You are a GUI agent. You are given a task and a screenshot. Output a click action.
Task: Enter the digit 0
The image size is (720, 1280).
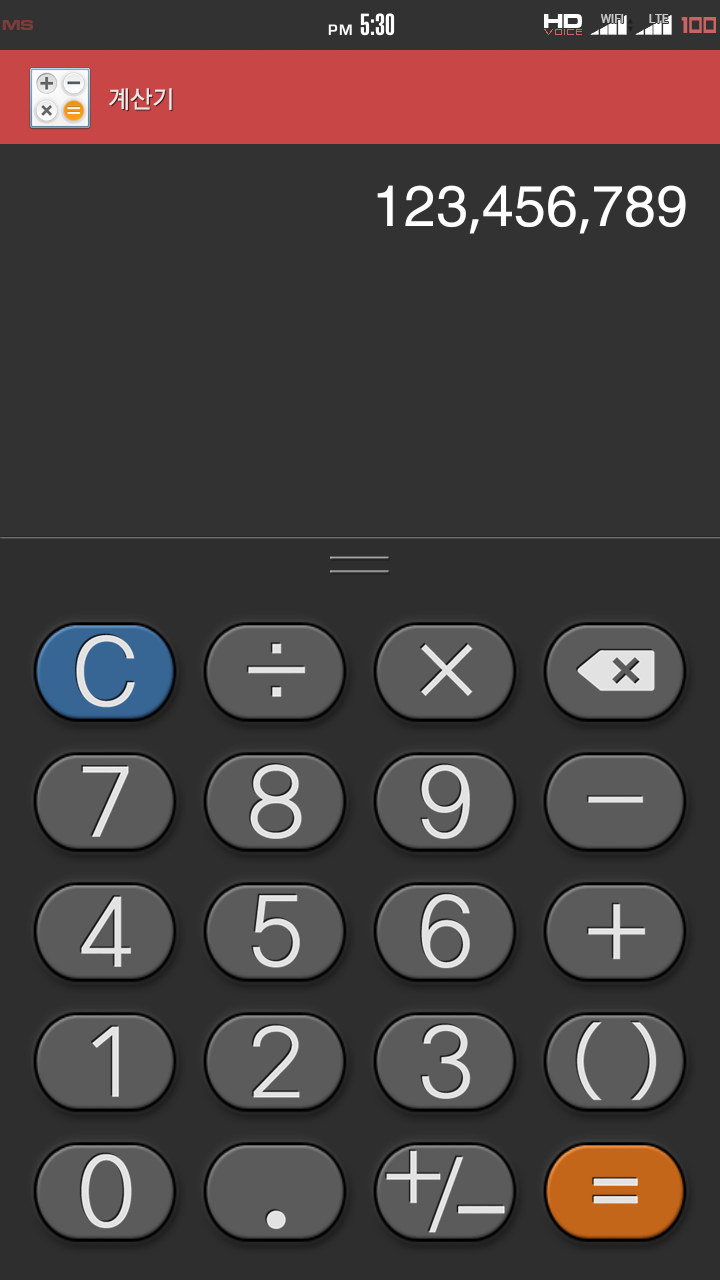(x=105, y=1191)
